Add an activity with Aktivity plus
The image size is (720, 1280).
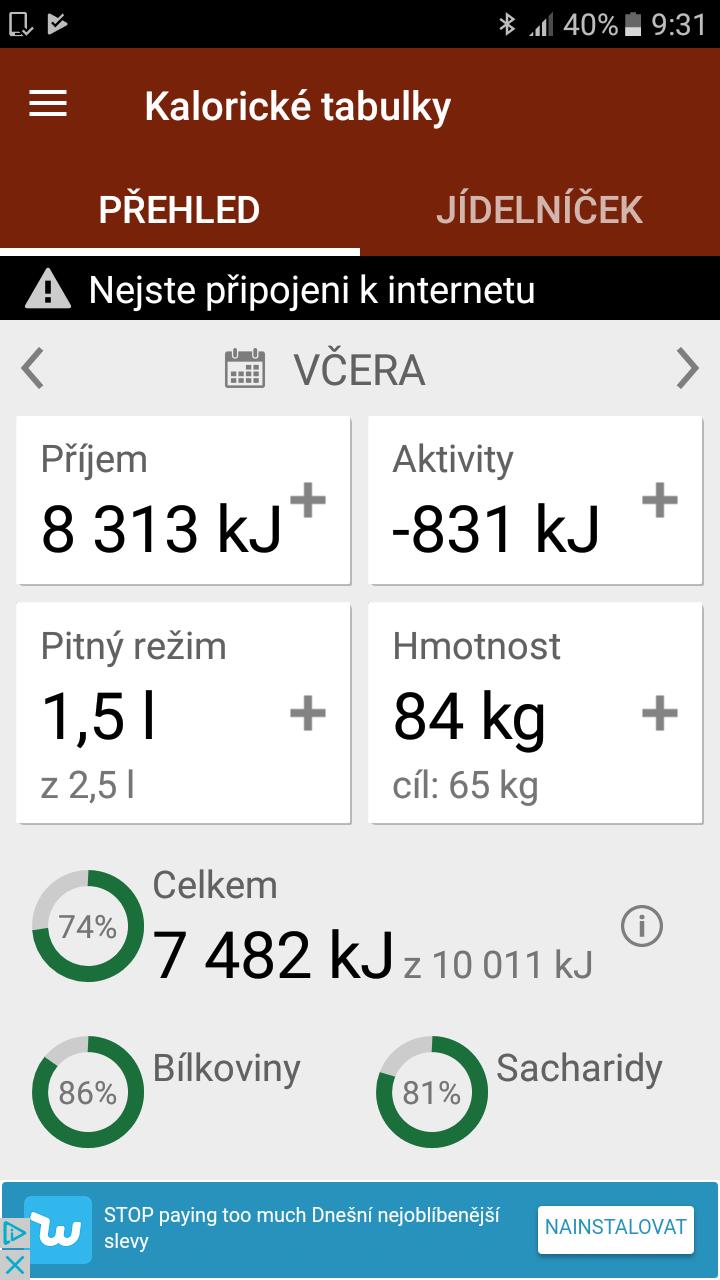coord(659,500)
